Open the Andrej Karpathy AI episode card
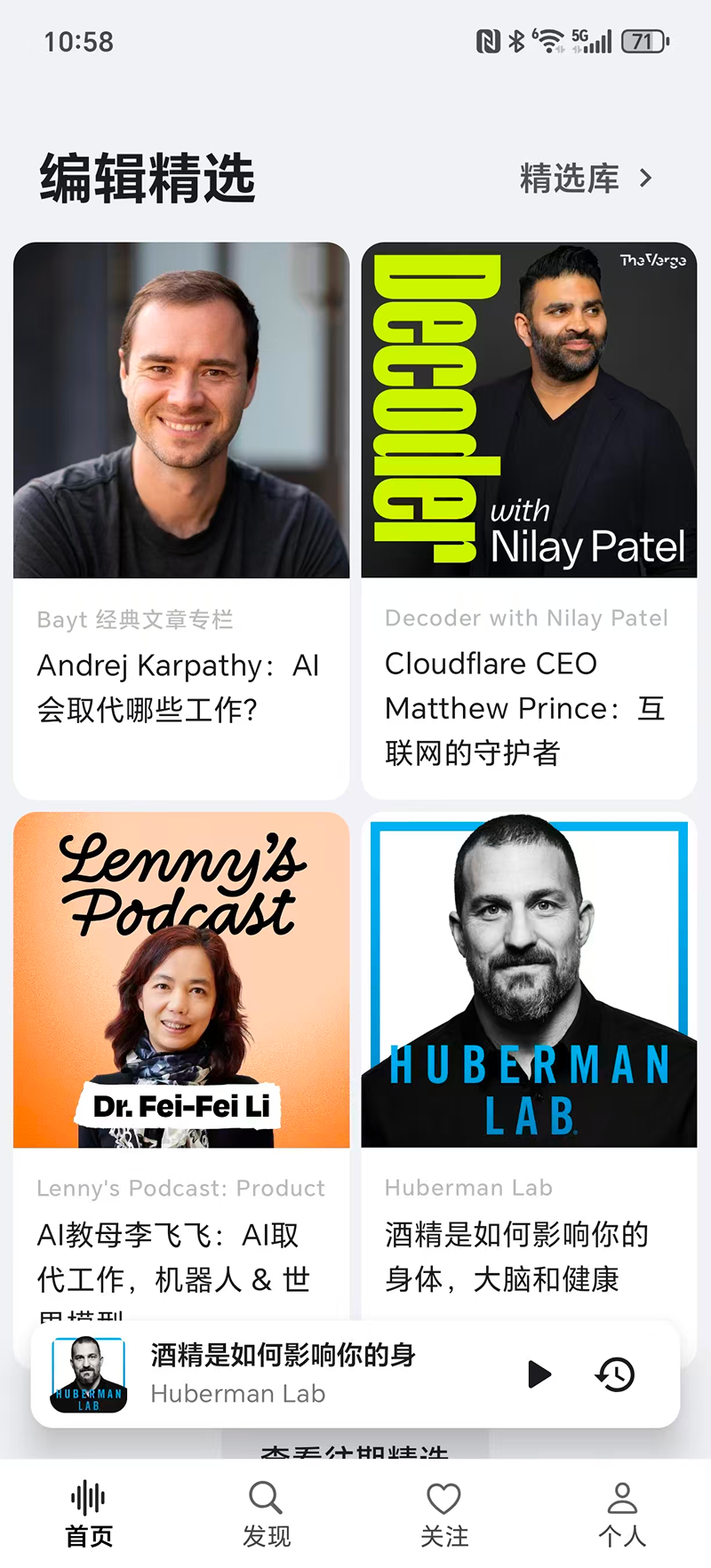 pyautogui.click(x=181, y=520)
